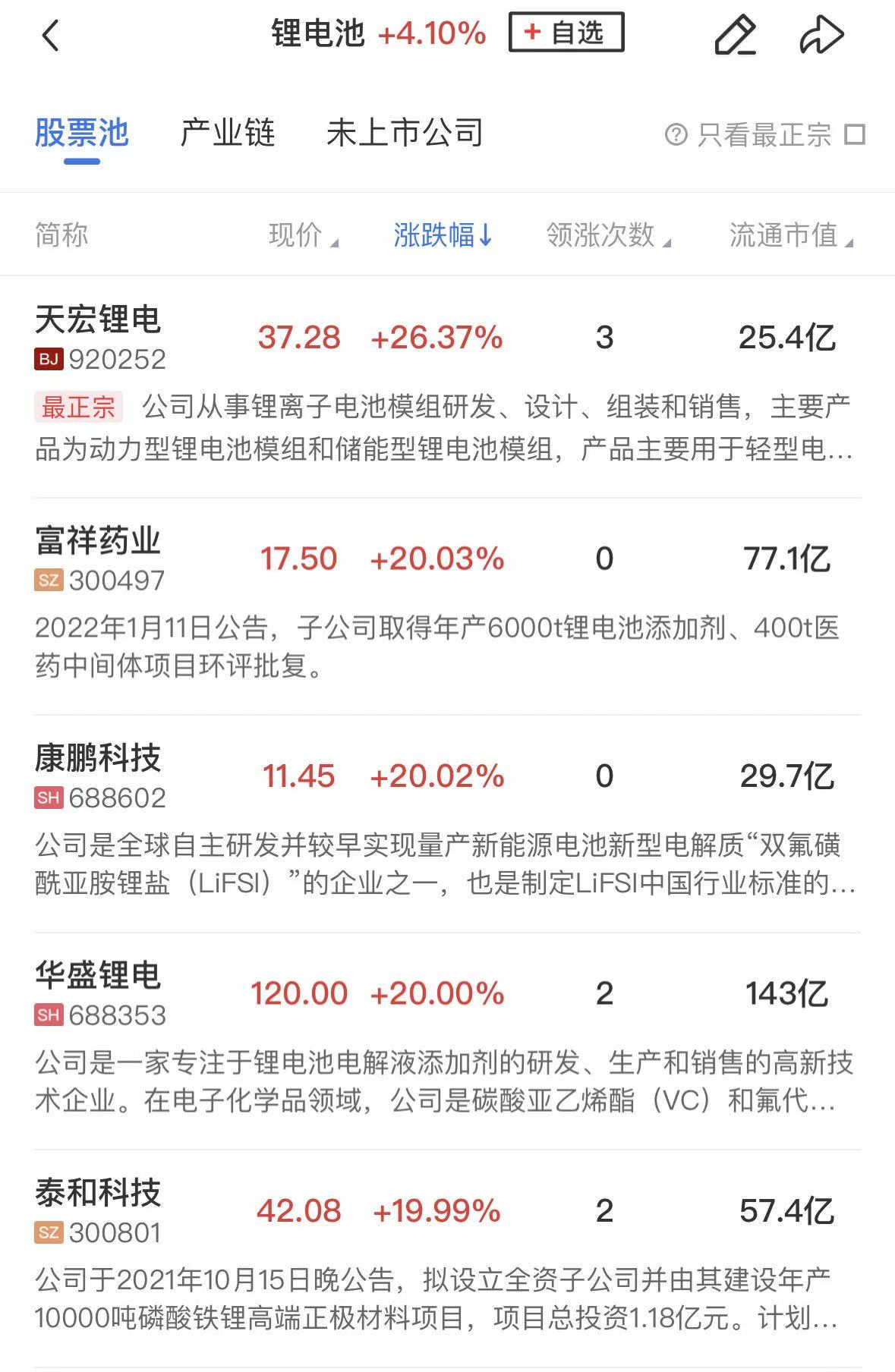Switch to the 未上市公司 tab
Viewport: 895px width, 1372px height.
point(405,134)
